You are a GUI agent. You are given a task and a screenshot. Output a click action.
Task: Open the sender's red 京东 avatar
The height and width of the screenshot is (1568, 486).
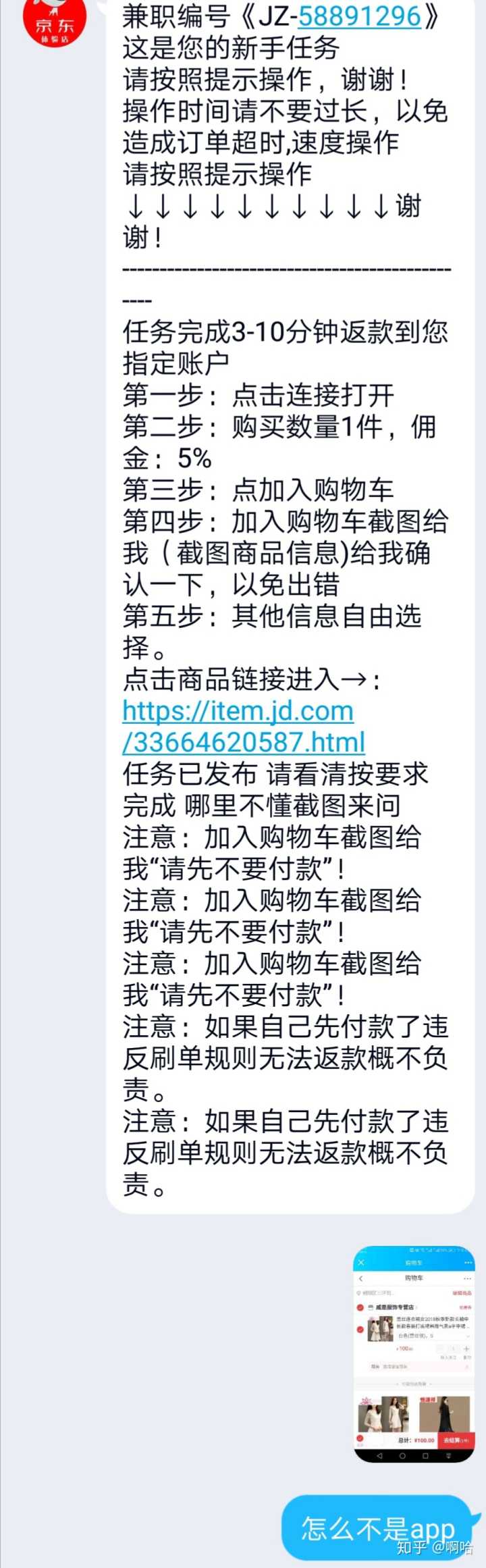[55, 22]
